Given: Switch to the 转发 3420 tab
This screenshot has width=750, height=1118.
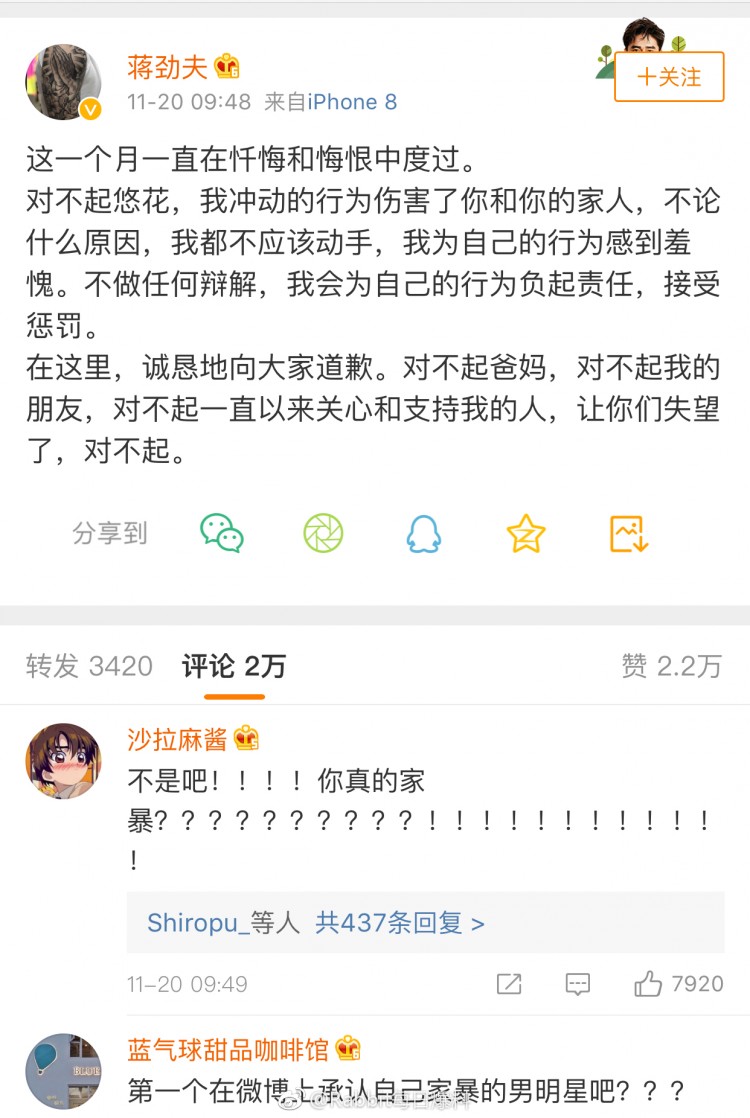Looking at the screenshot, I should 89,667.
